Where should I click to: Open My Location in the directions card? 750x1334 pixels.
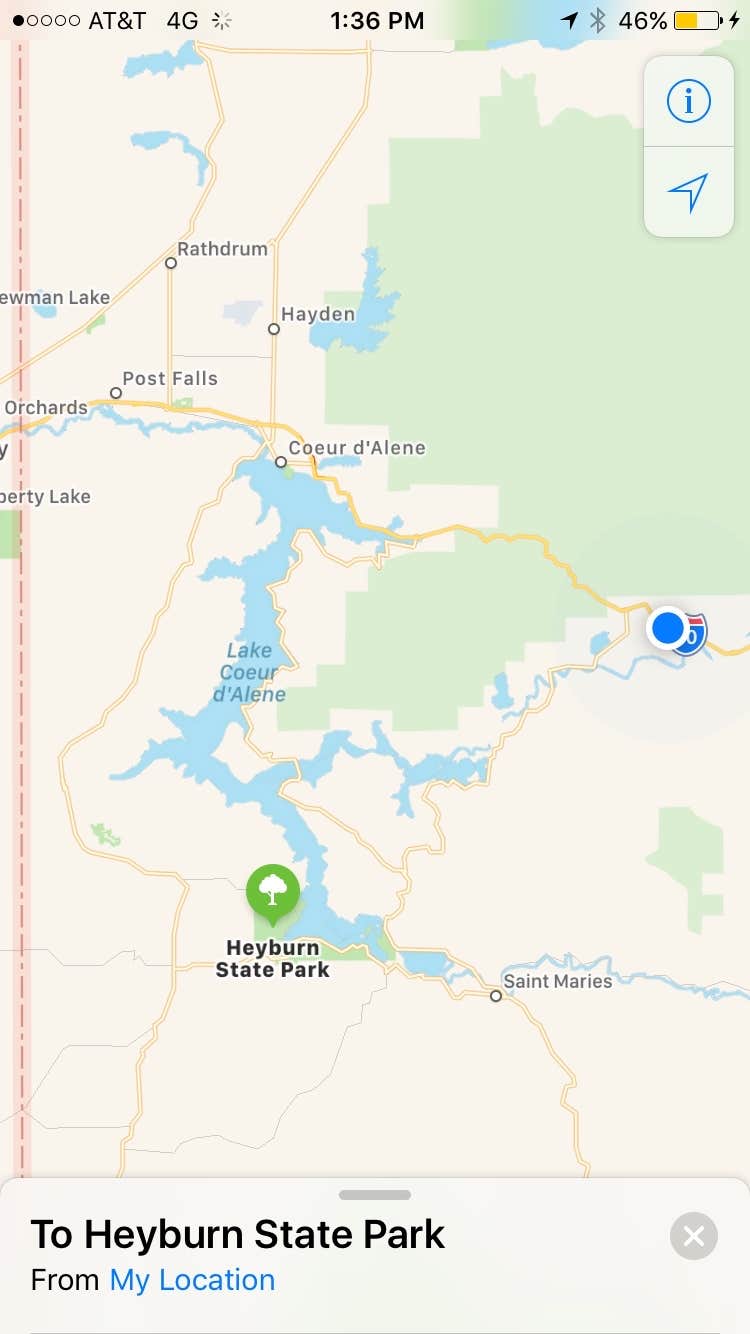(192, 1280)
